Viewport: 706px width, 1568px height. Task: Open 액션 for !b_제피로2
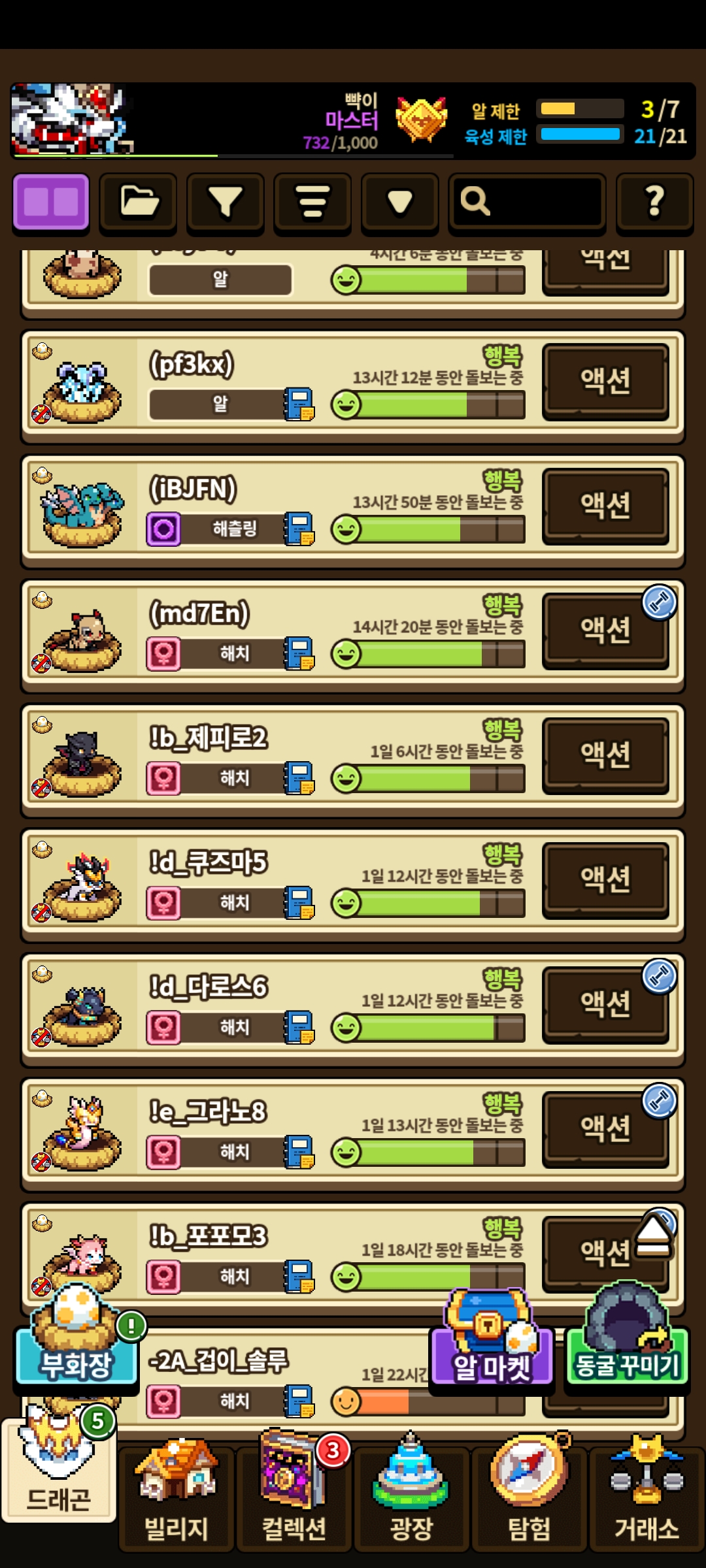click(x=606, y=755)
